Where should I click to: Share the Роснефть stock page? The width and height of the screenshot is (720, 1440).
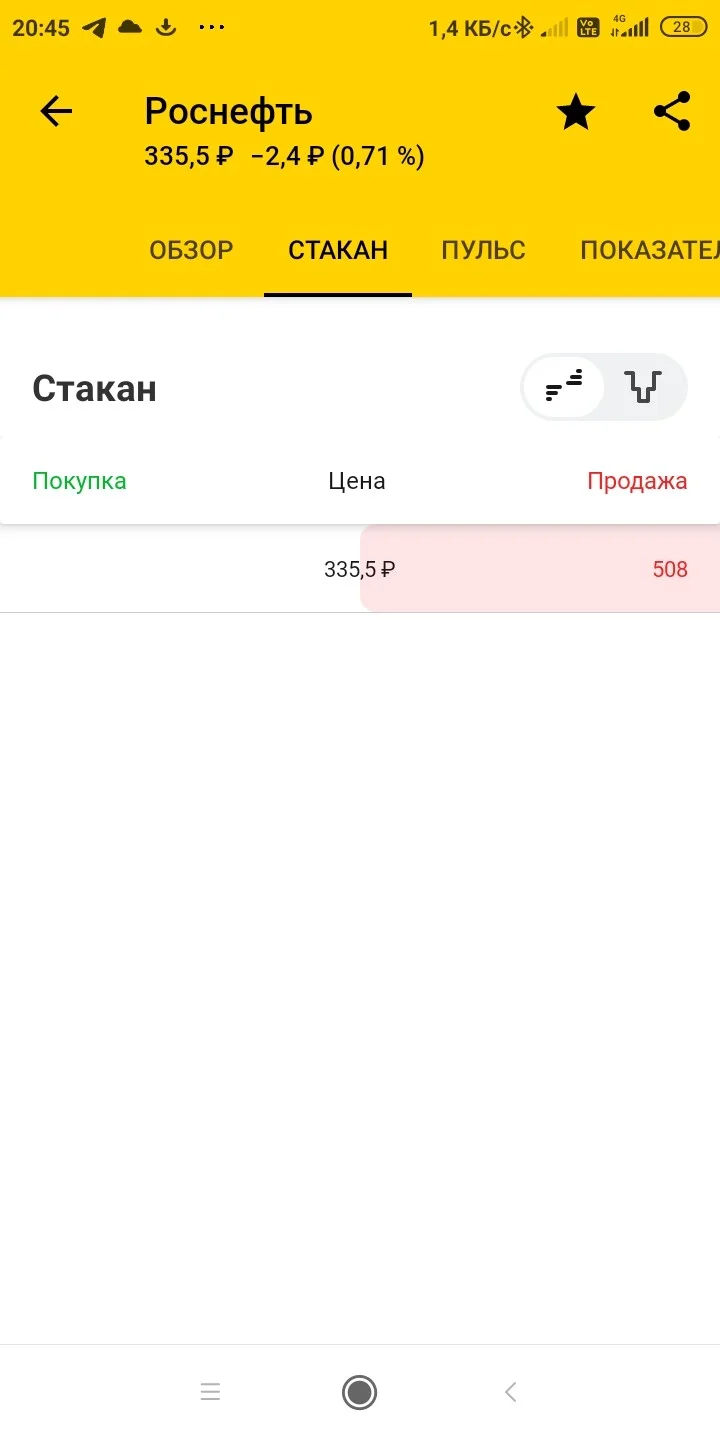pos(672,111)
